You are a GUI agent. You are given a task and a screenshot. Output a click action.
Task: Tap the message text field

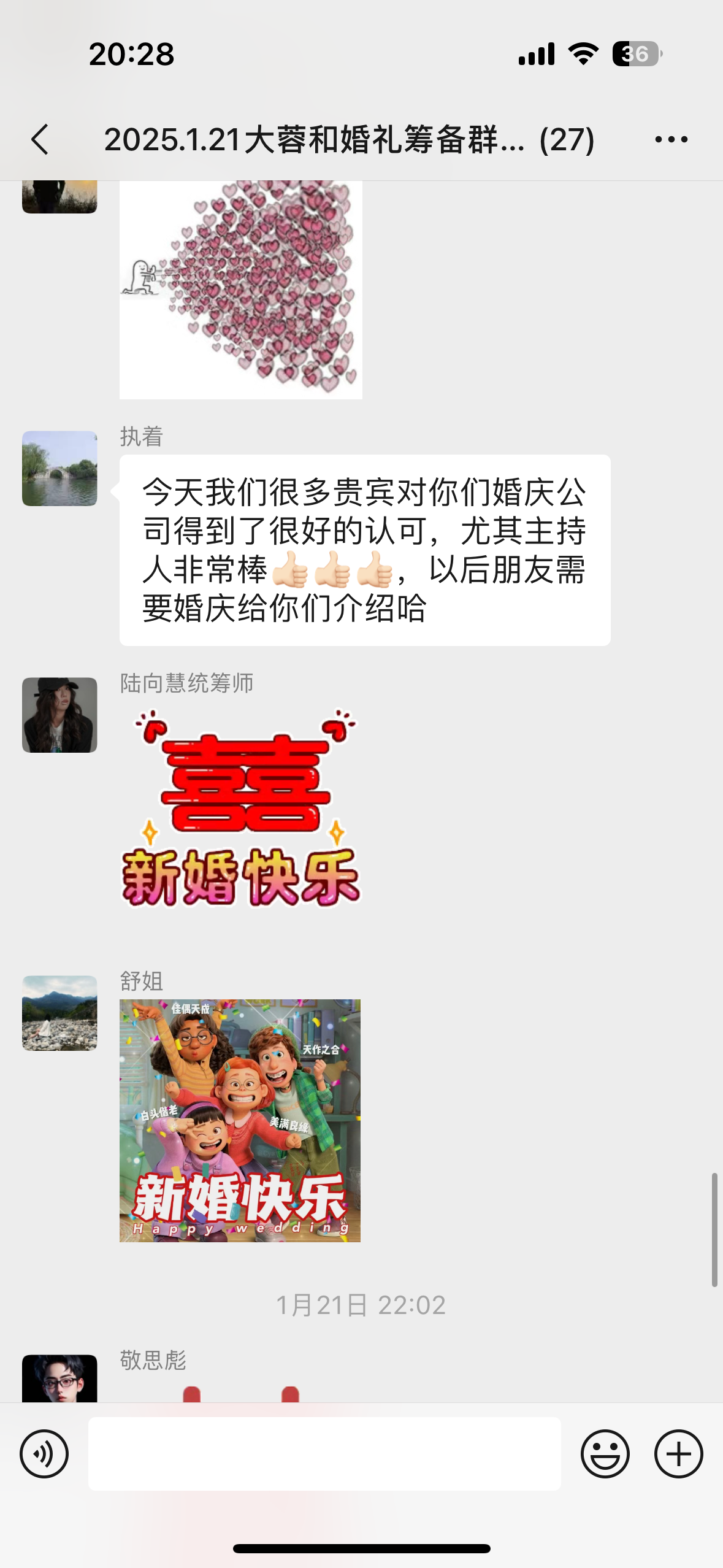click(324, 1453)
